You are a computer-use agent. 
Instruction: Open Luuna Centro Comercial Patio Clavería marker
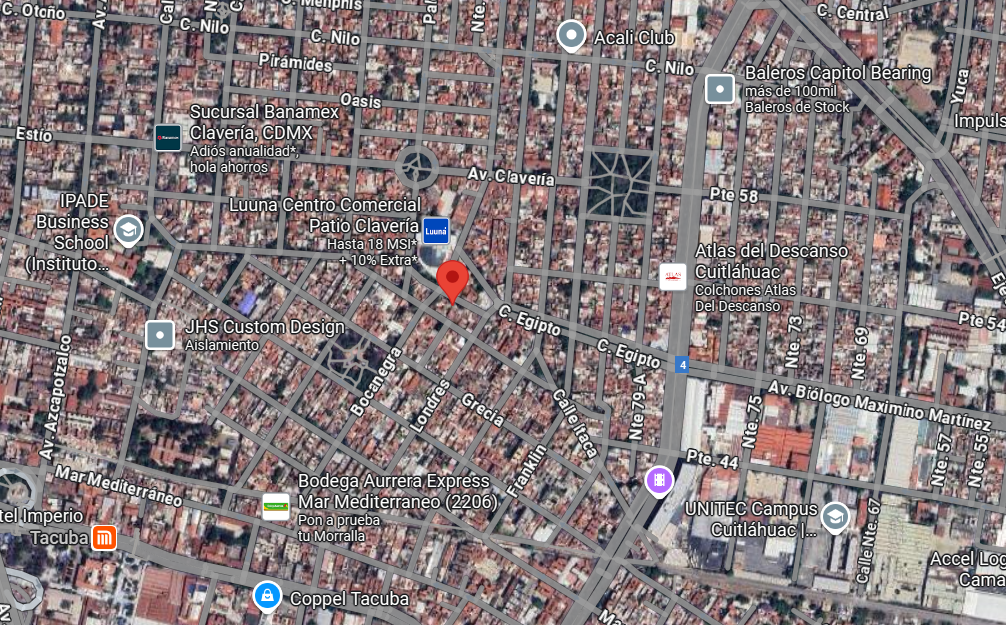click(436, 231)
